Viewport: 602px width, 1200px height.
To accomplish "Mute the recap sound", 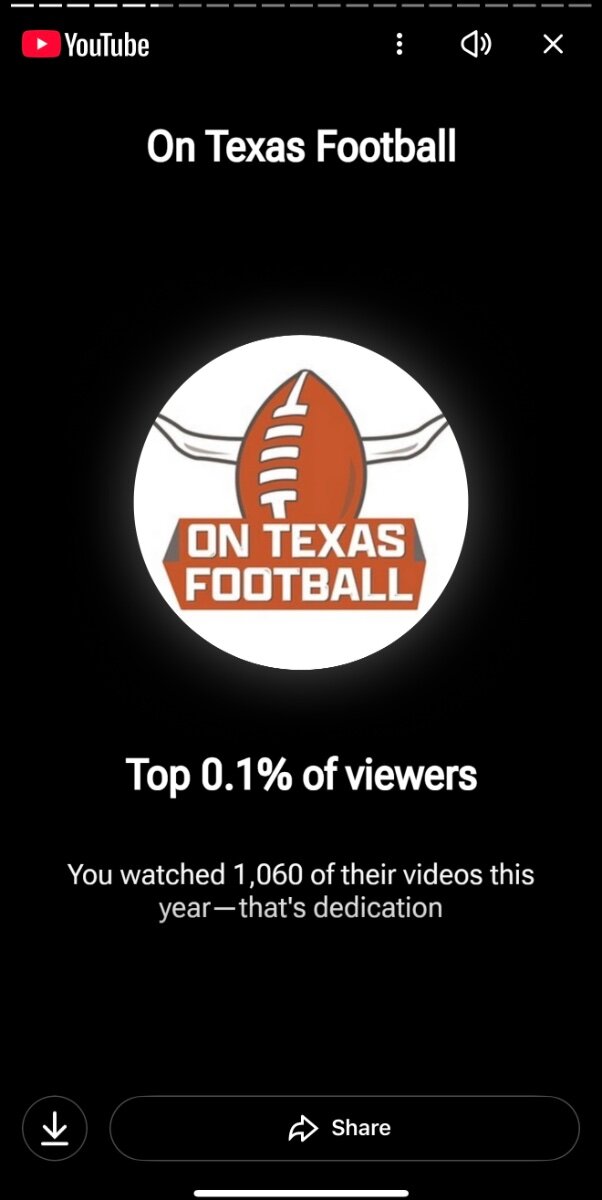I will pyautogui.click(x=476, y=44).
